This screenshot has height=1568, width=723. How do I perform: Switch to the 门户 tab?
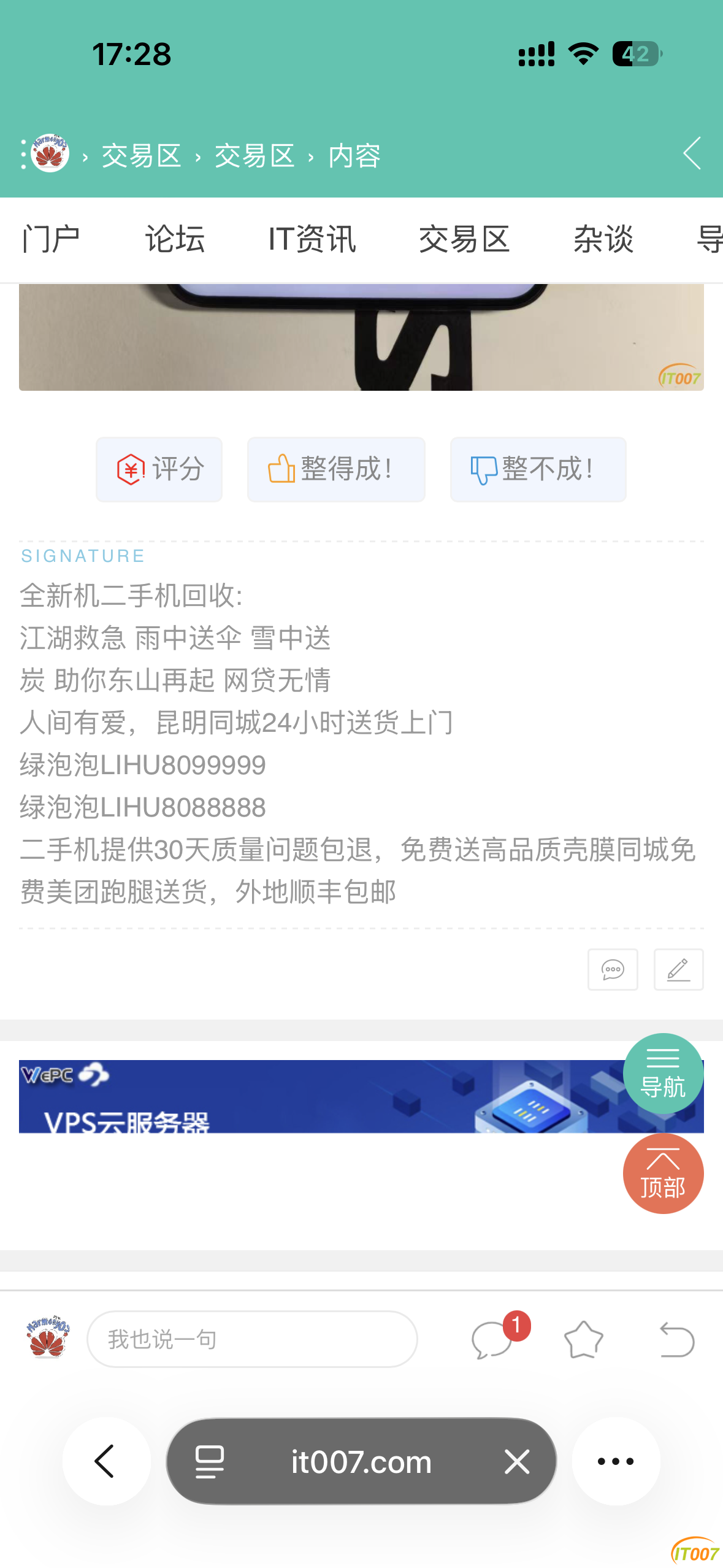coord(51,239)
